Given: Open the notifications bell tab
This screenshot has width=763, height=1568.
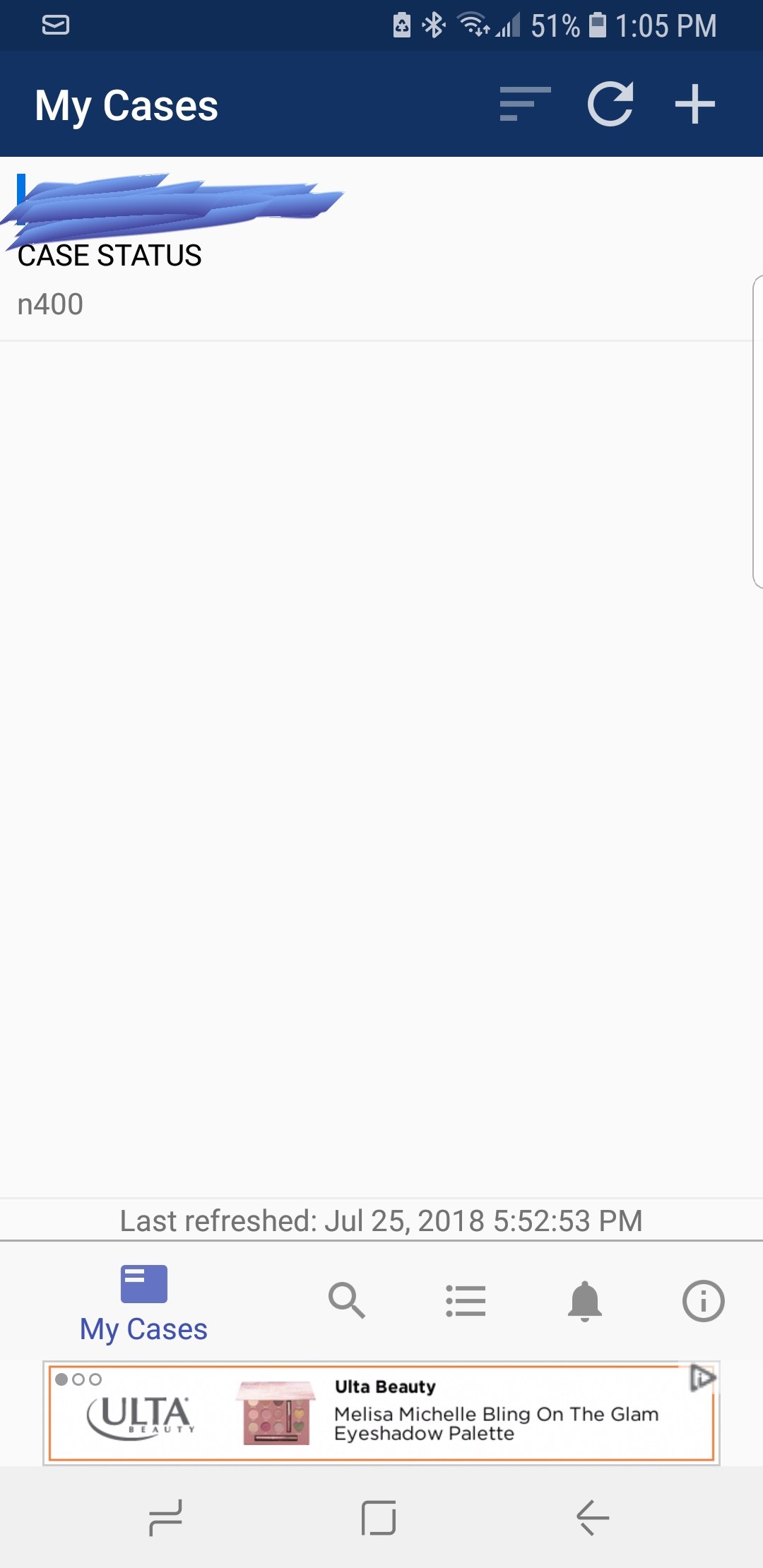Looking at the screenshot, I should click(585, 1300).
